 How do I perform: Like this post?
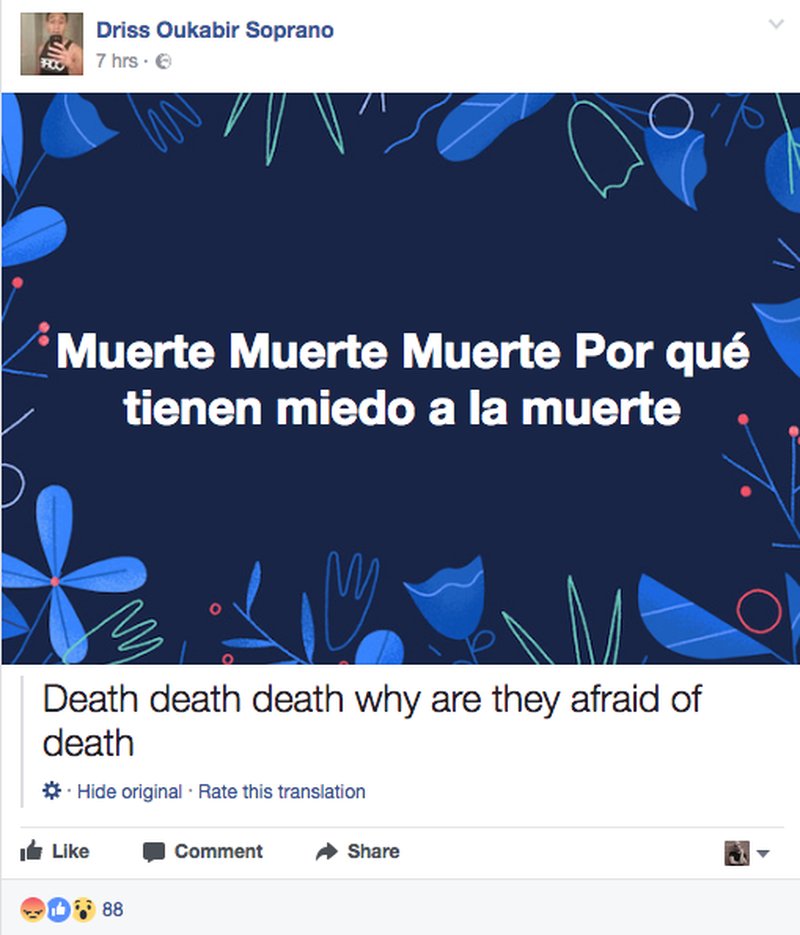click(x=55, y=852)
